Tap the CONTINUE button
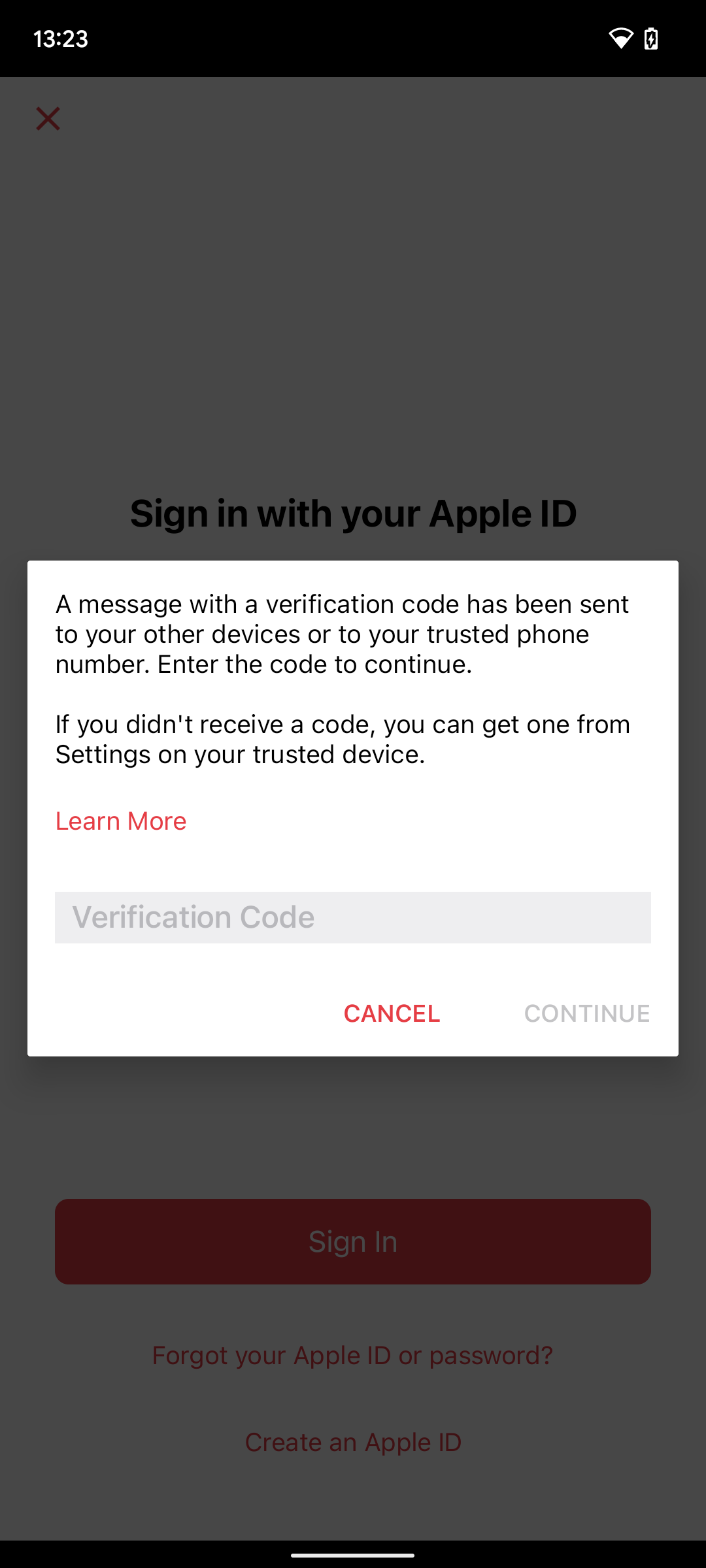The image size is (706, 1568). [x=587, y=1013]
